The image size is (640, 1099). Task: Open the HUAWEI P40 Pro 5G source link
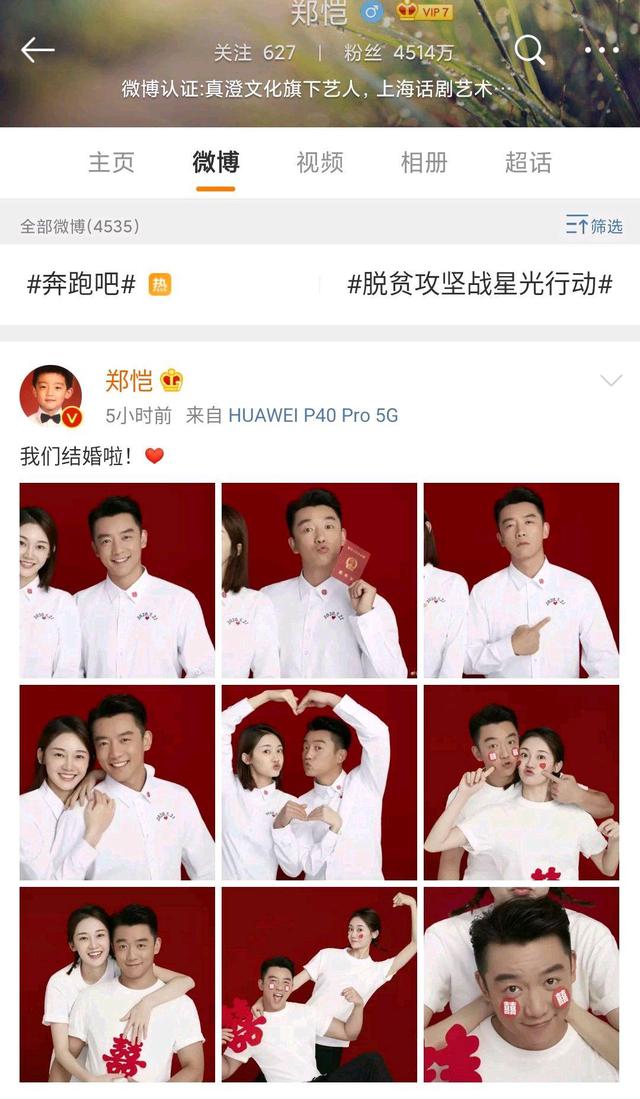click(x=313, y=415)
